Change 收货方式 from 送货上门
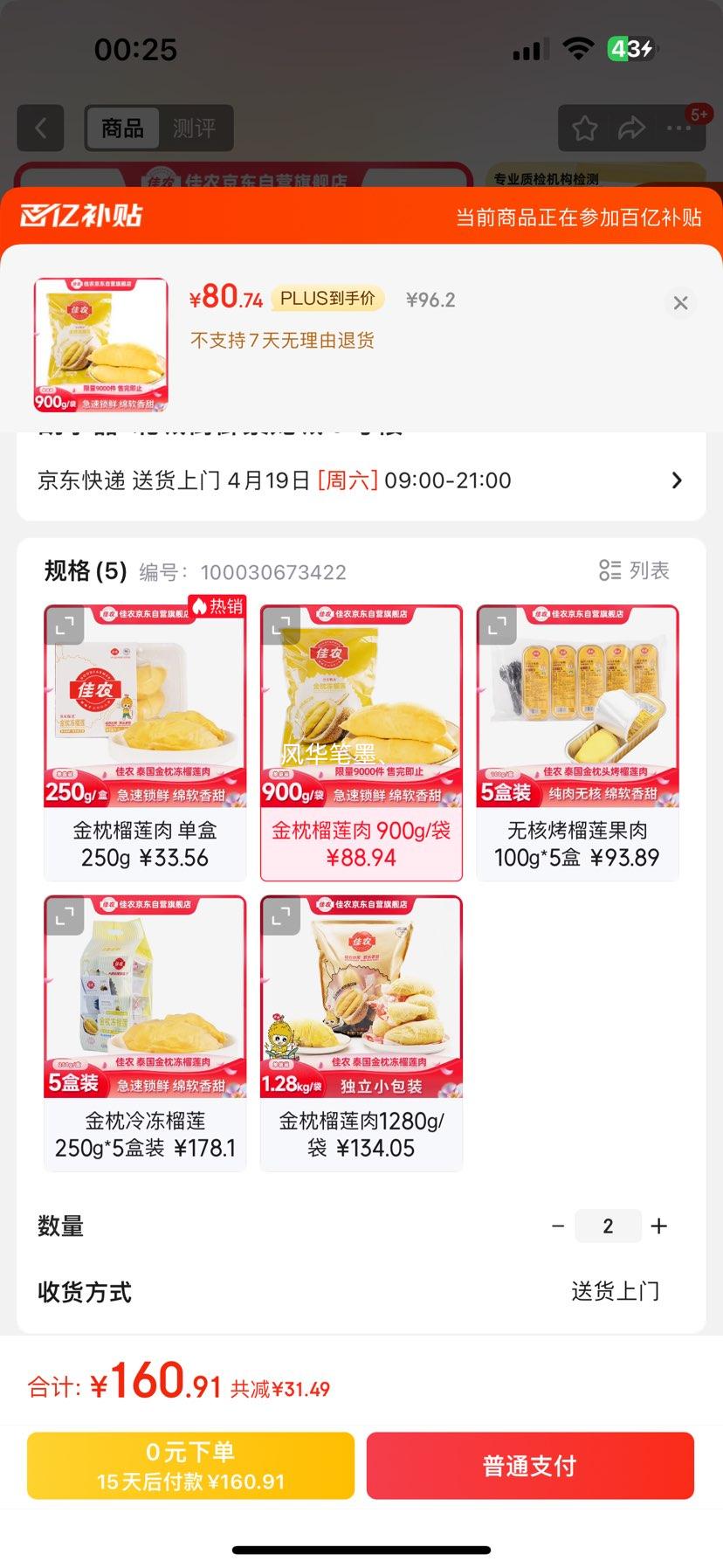The image size is (723, 1568). 615,1291
